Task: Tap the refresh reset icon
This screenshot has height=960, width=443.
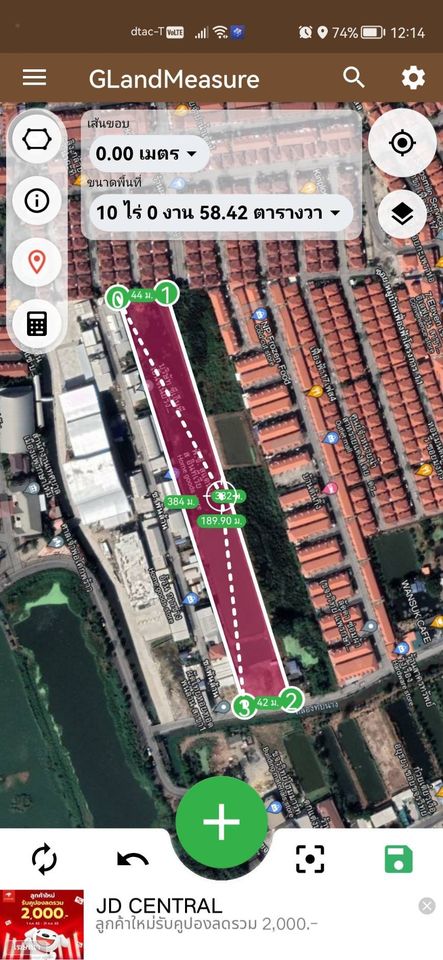Action: click(x=44, y=859)
